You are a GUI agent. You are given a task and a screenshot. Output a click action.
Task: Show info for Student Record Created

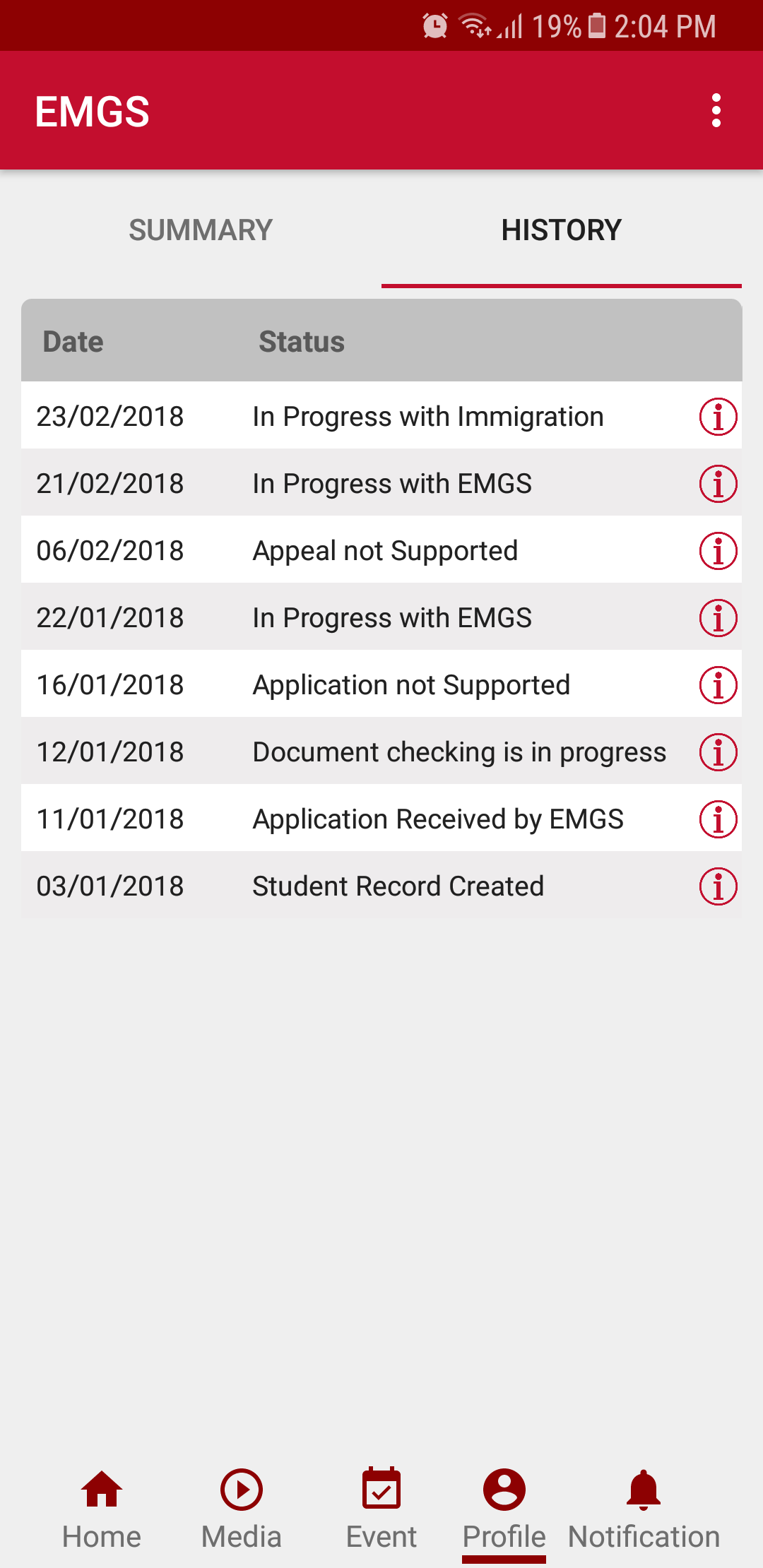718,886
